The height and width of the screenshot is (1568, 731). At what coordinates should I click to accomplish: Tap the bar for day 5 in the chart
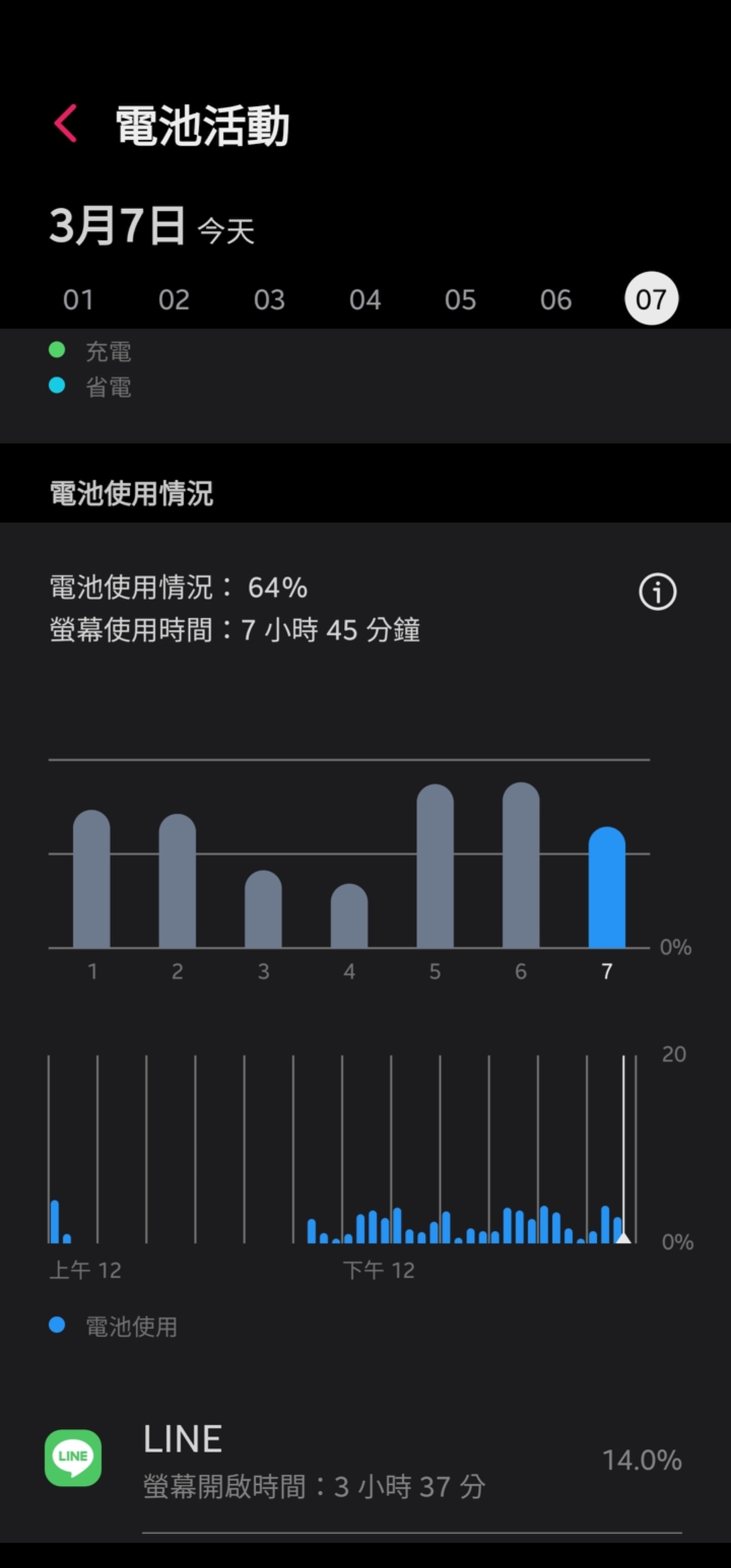click(435, 866)
